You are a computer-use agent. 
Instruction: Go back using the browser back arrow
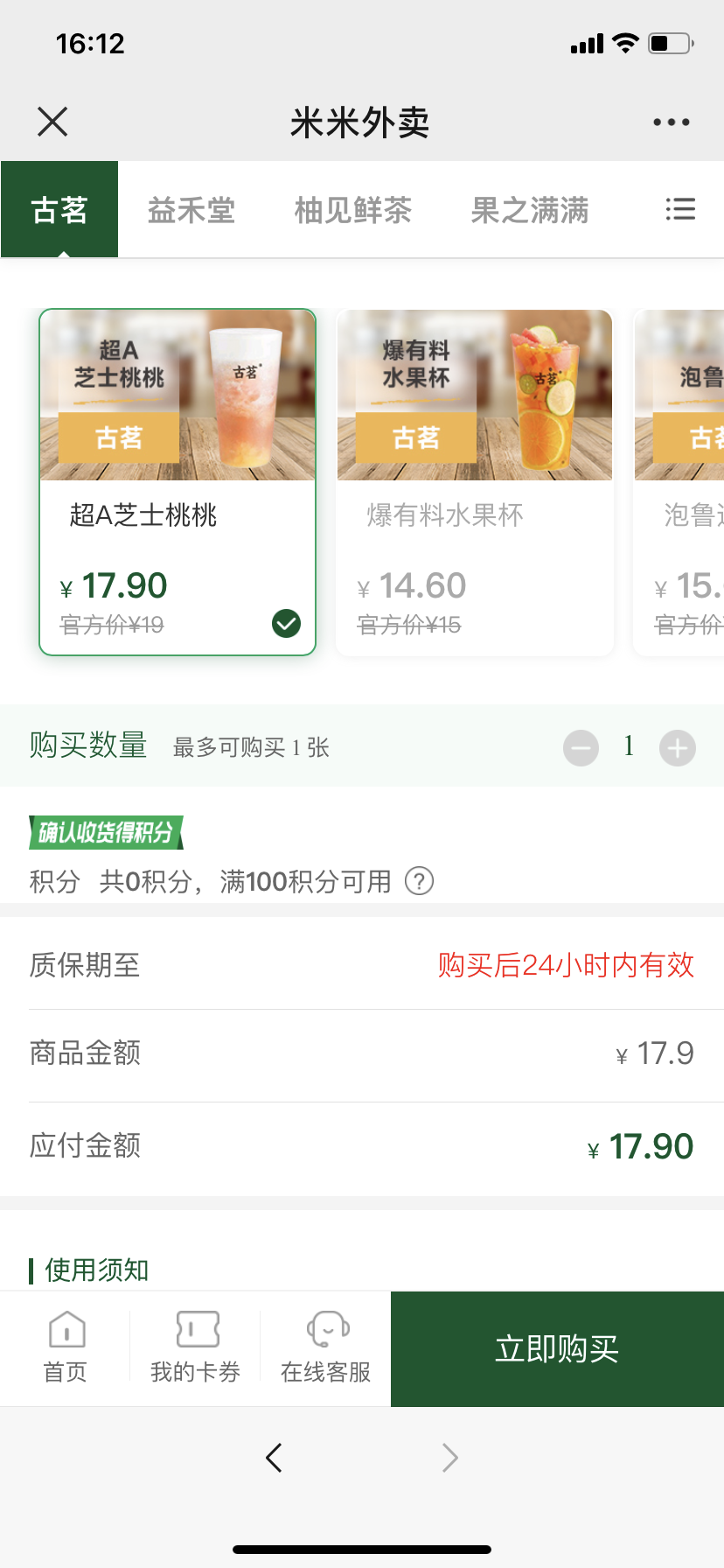point(274,1458)
